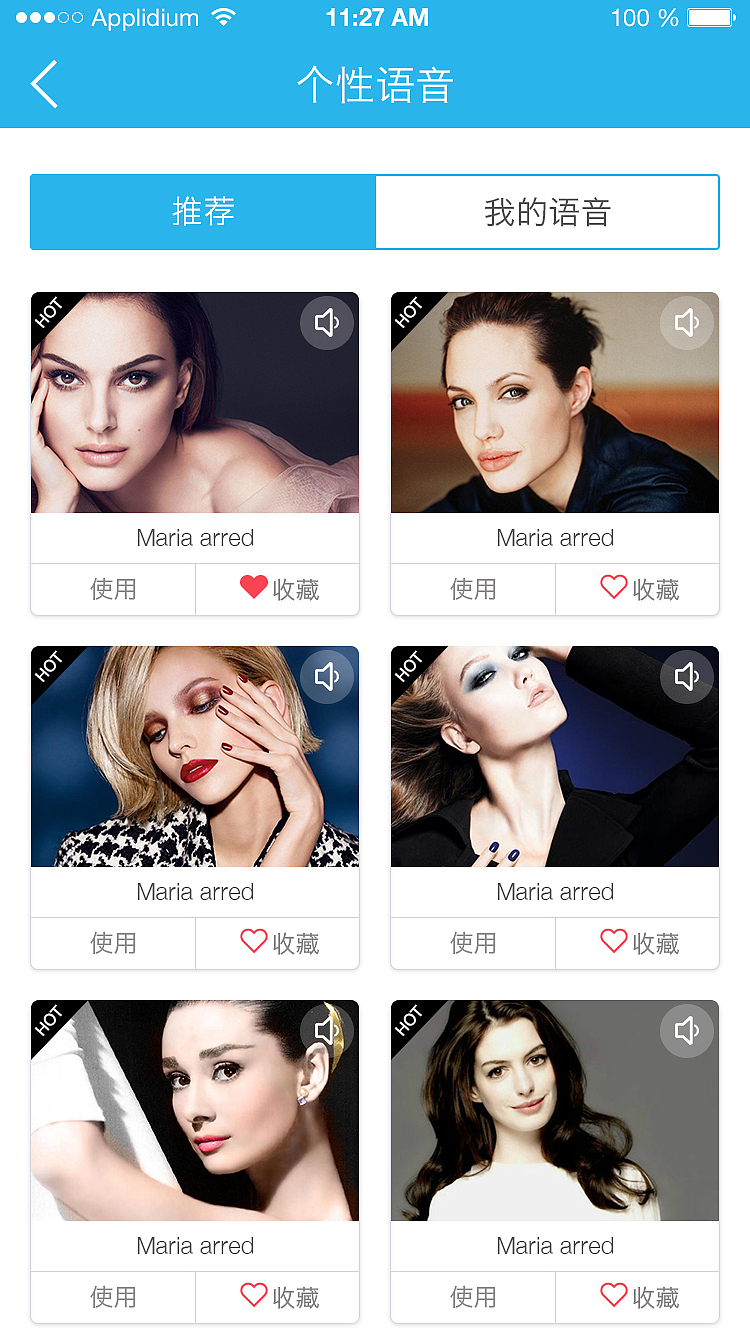Click the back arrow in the header
The image size is (750, 1334).
tap(45, 85)
